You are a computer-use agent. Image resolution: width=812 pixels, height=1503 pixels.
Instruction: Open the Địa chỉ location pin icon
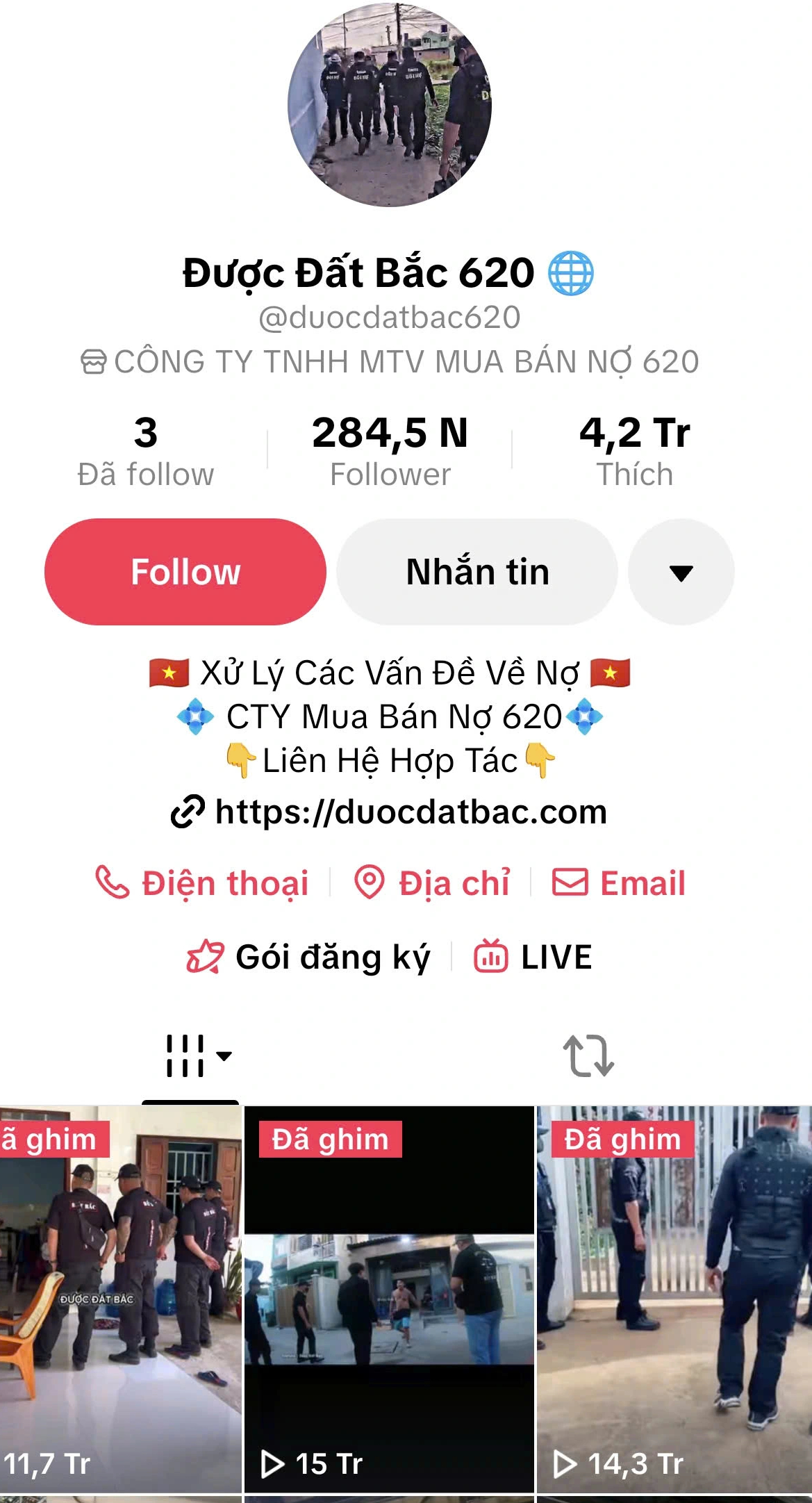coord(369,883)
